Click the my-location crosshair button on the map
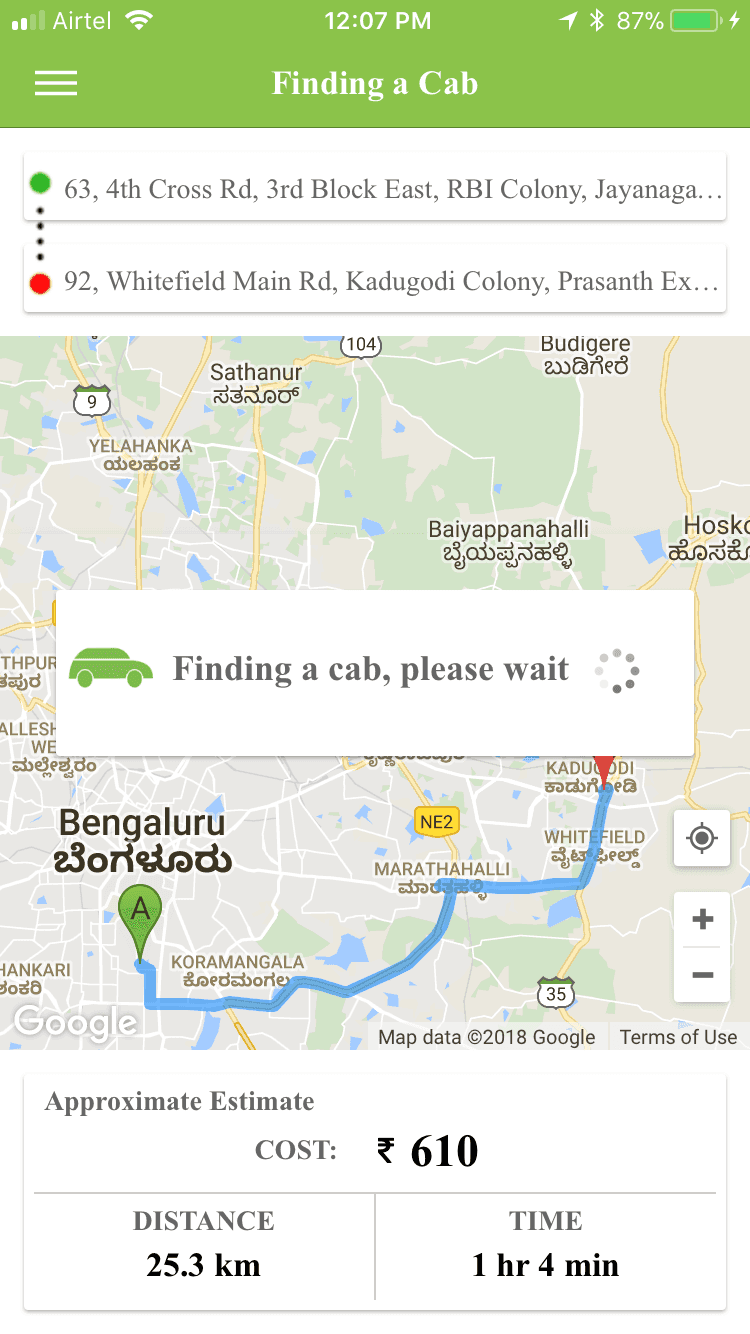 pyautogui.click(x=701, y=838)
